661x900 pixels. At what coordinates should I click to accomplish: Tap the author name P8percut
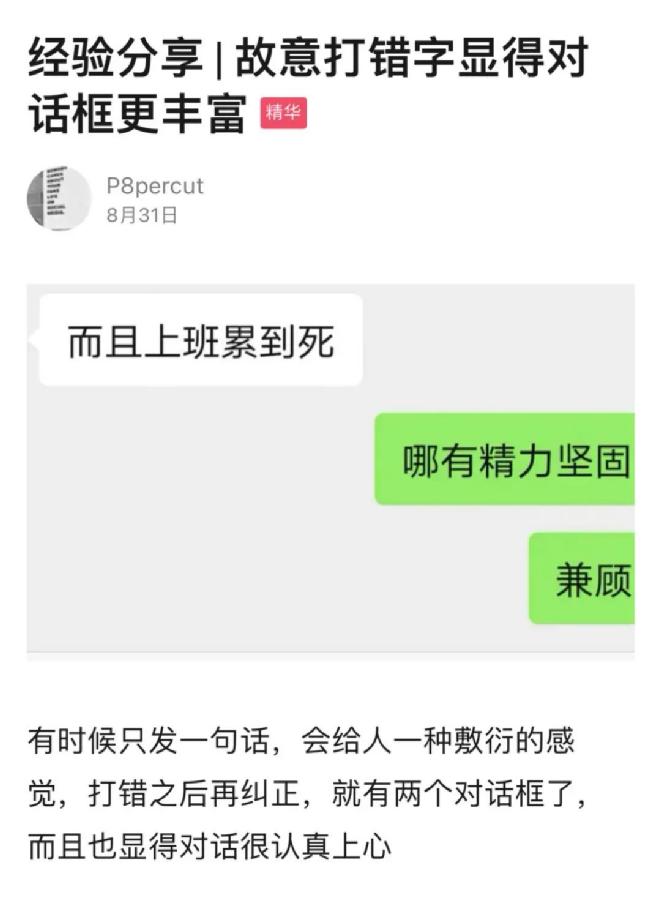pos(154,186)
